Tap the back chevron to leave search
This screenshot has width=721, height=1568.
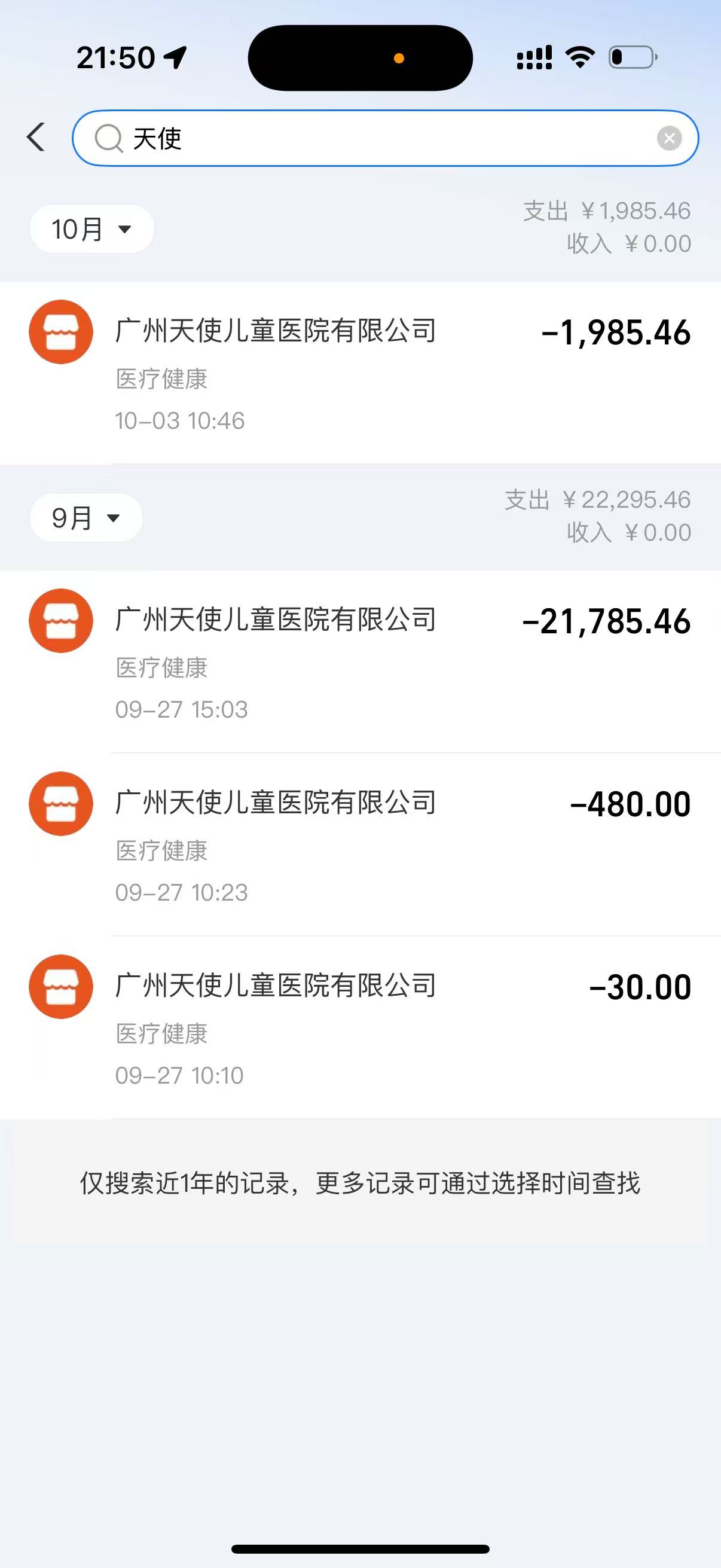coord(36,137)
